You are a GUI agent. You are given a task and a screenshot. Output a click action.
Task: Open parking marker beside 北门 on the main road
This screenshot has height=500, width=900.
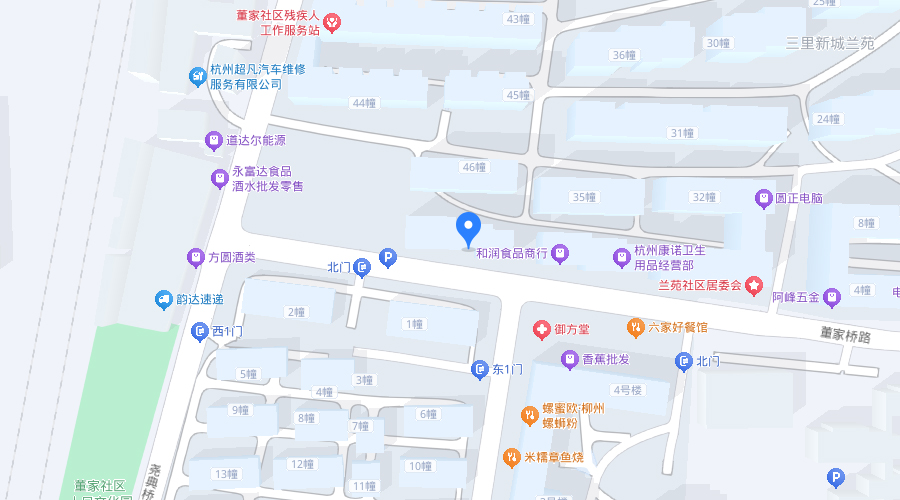pos(388,259)
